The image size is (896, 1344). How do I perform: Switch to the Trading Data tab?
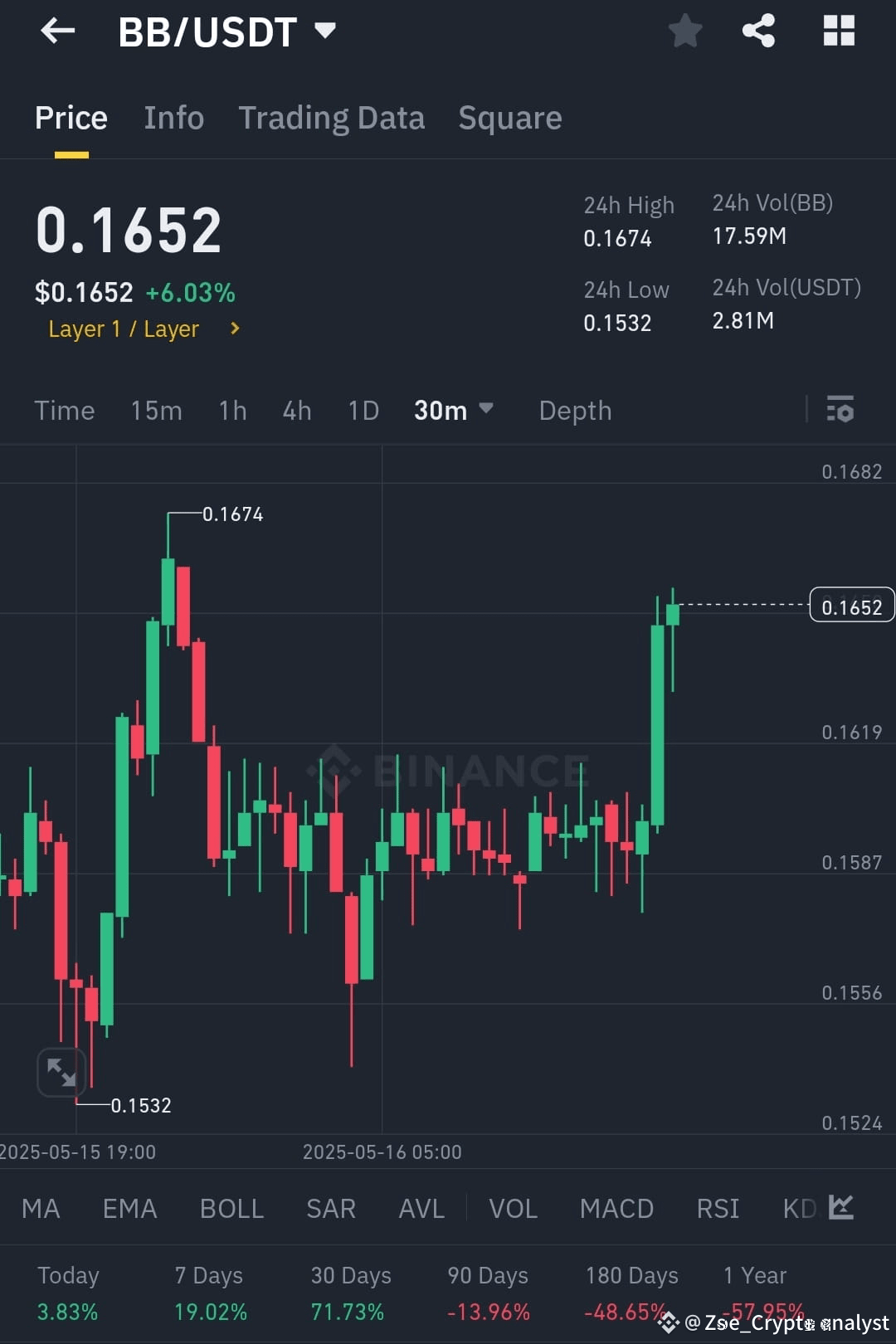click(x=332, y=118)
